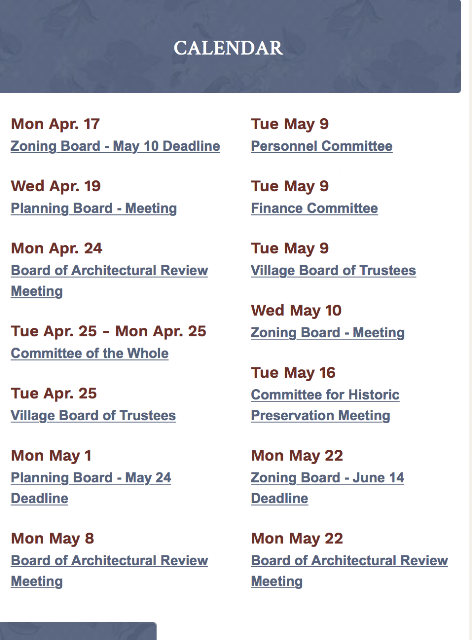The image size is (472, 640).
Task: Open Planning Board - May 24 Deadline link
Action: click(91, 488)
